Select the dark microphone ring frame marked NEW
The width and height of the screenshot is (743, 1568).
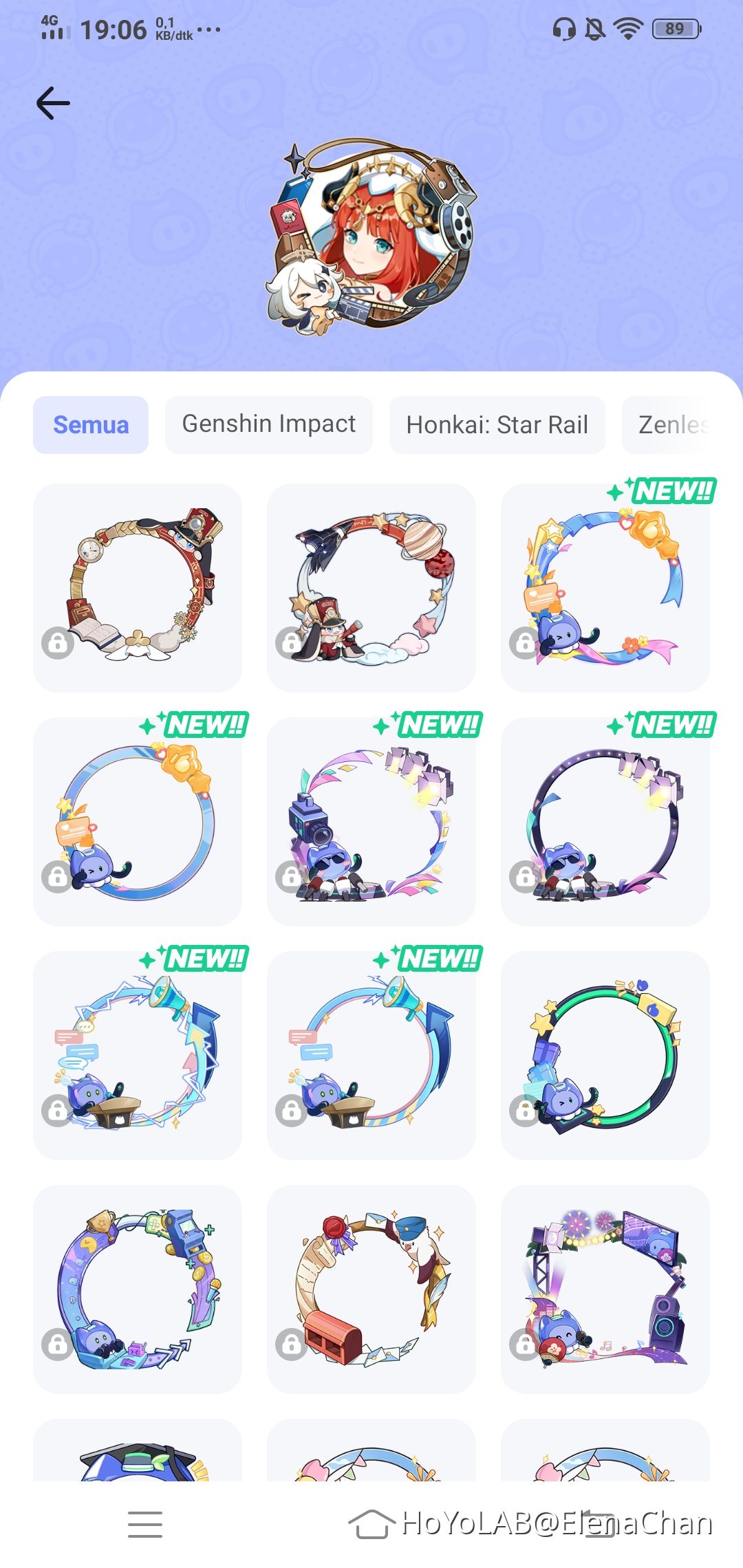(604, 823)
